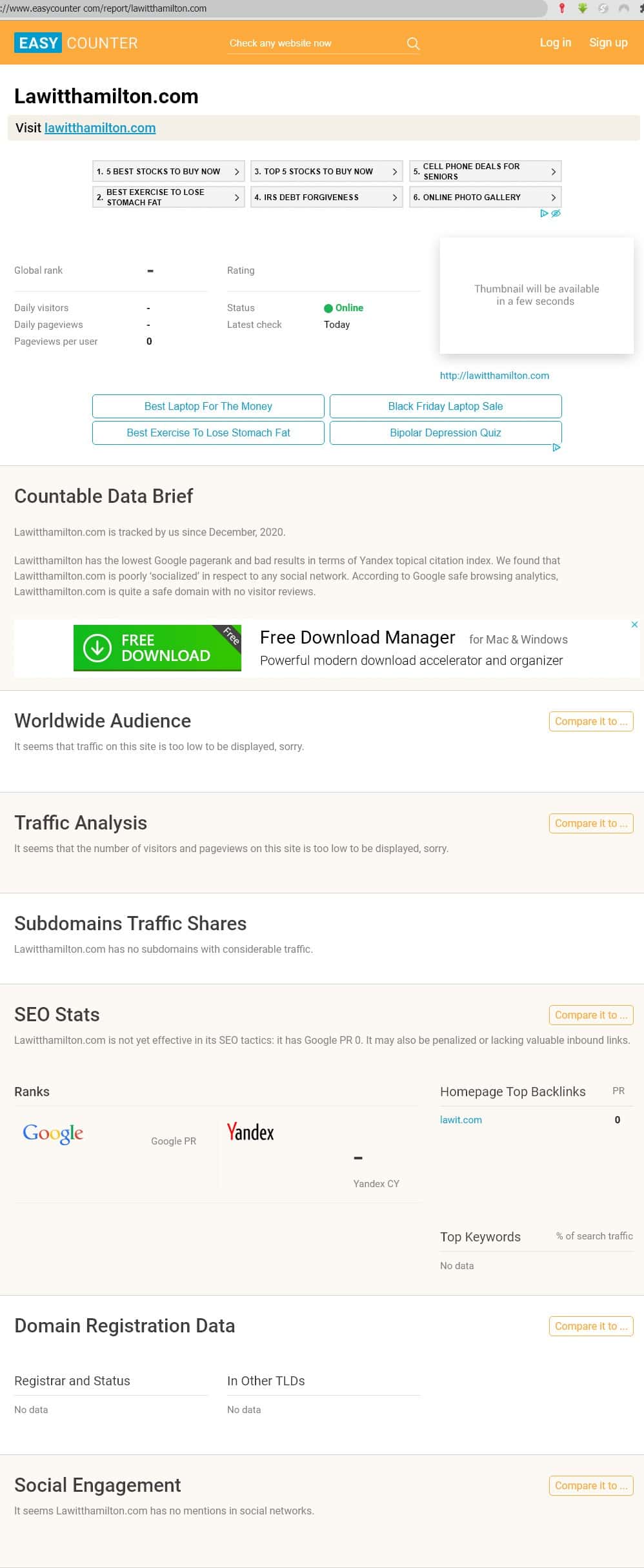Select 'Bipolar Depression Quiz' button

(445, 433)
